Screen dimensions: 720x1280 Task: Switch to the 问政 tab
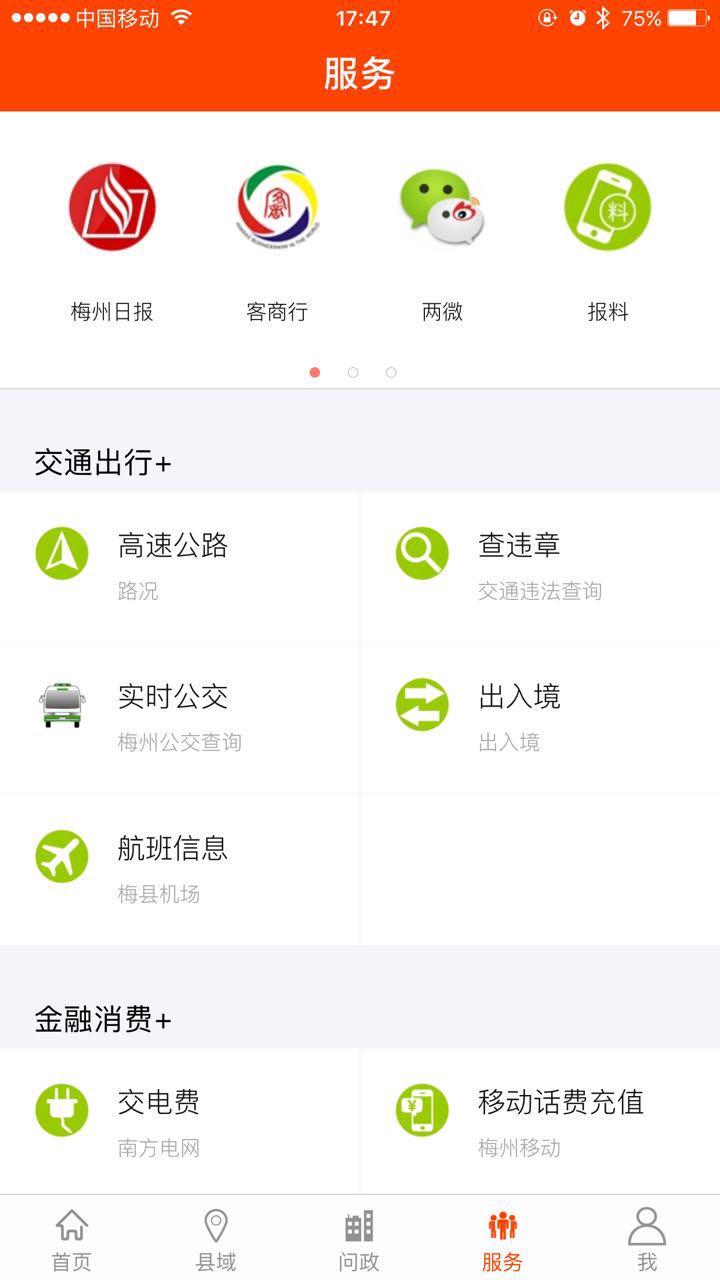(360, 1237)
